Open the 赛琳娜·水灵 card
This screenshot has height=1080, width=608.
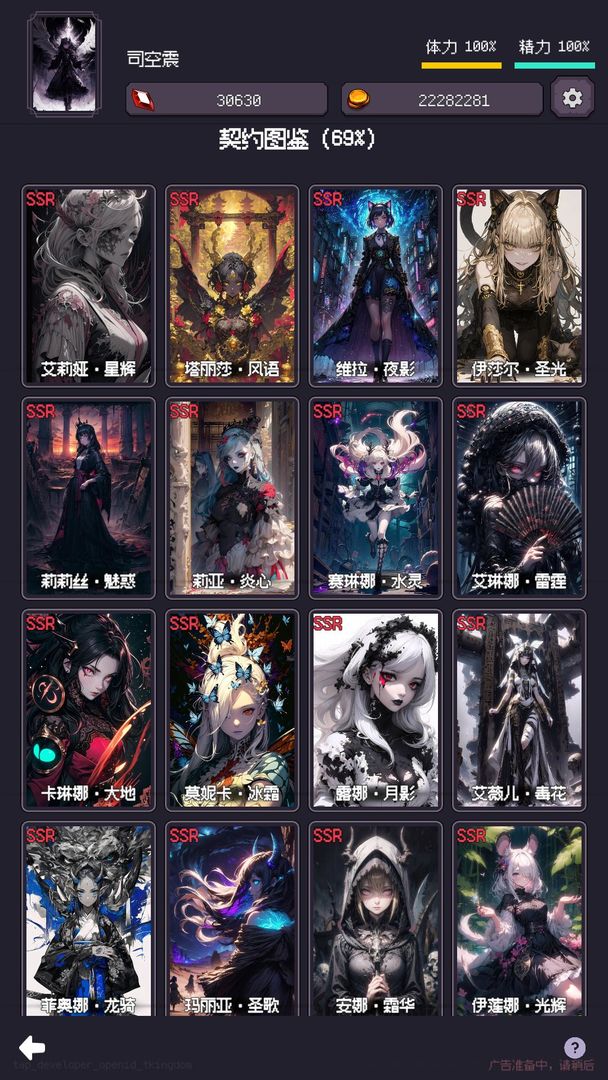375,497
